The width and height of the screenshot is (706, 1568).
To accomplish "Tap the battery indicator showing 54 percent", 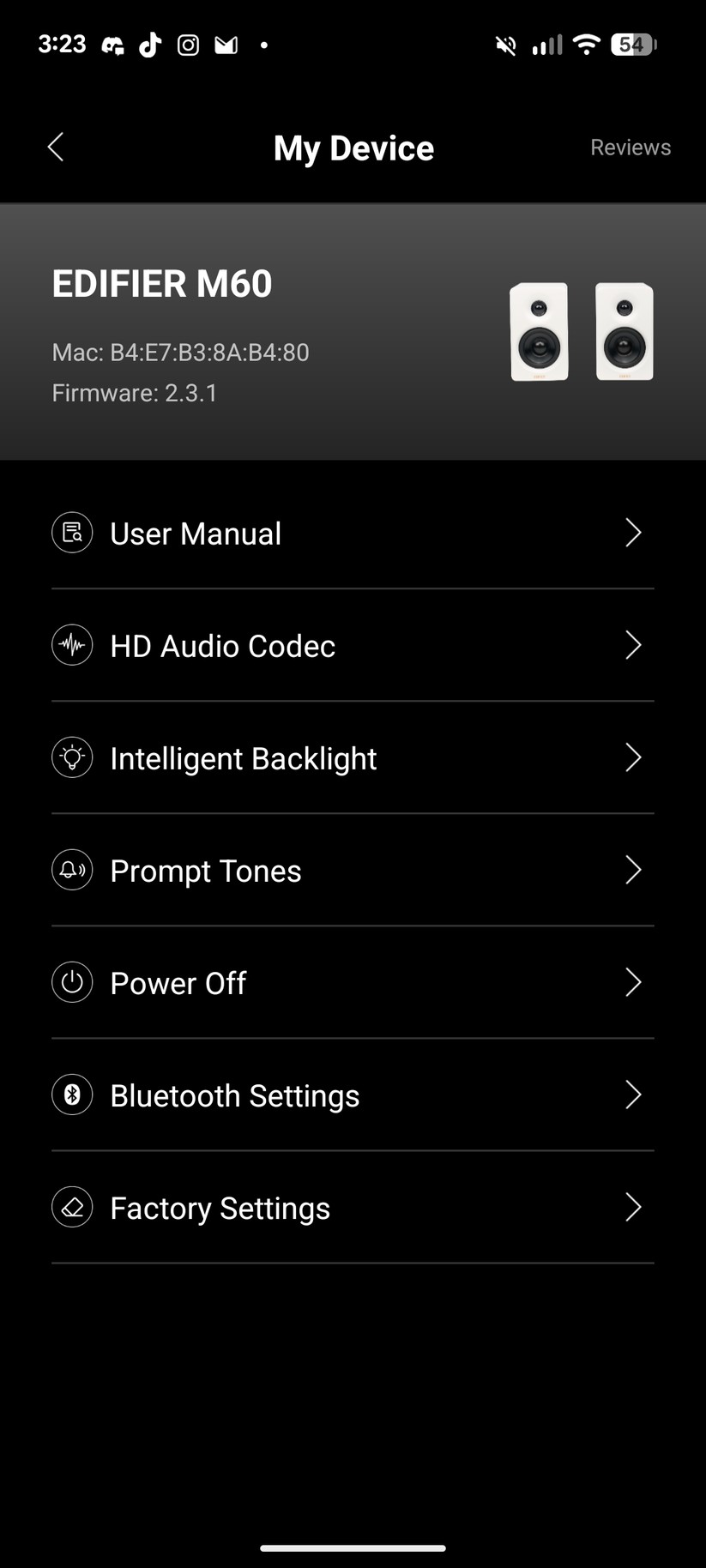I will [x=632, y=44].
